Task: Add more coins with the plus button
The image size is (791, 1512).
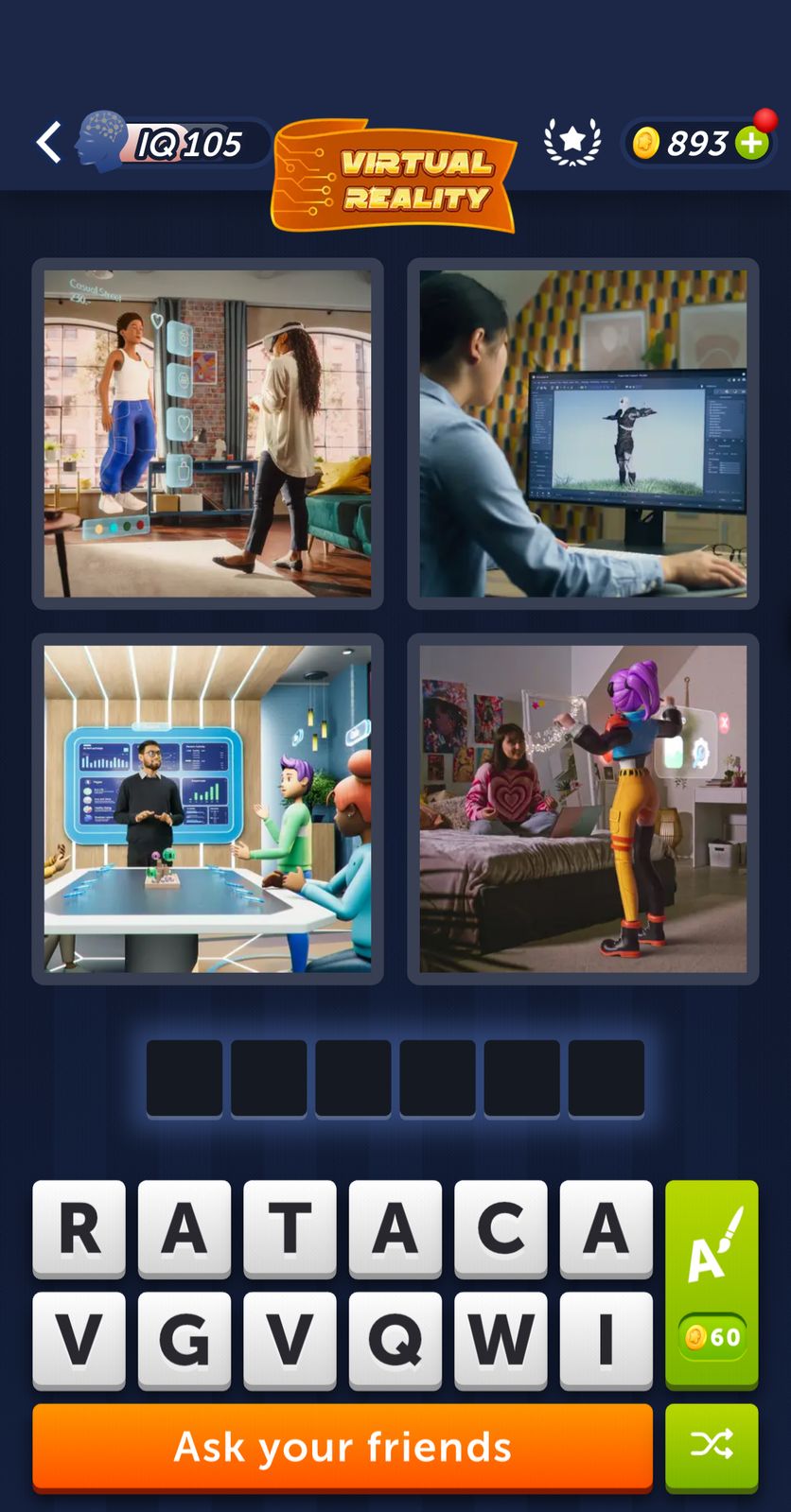Action: [752, 144]
